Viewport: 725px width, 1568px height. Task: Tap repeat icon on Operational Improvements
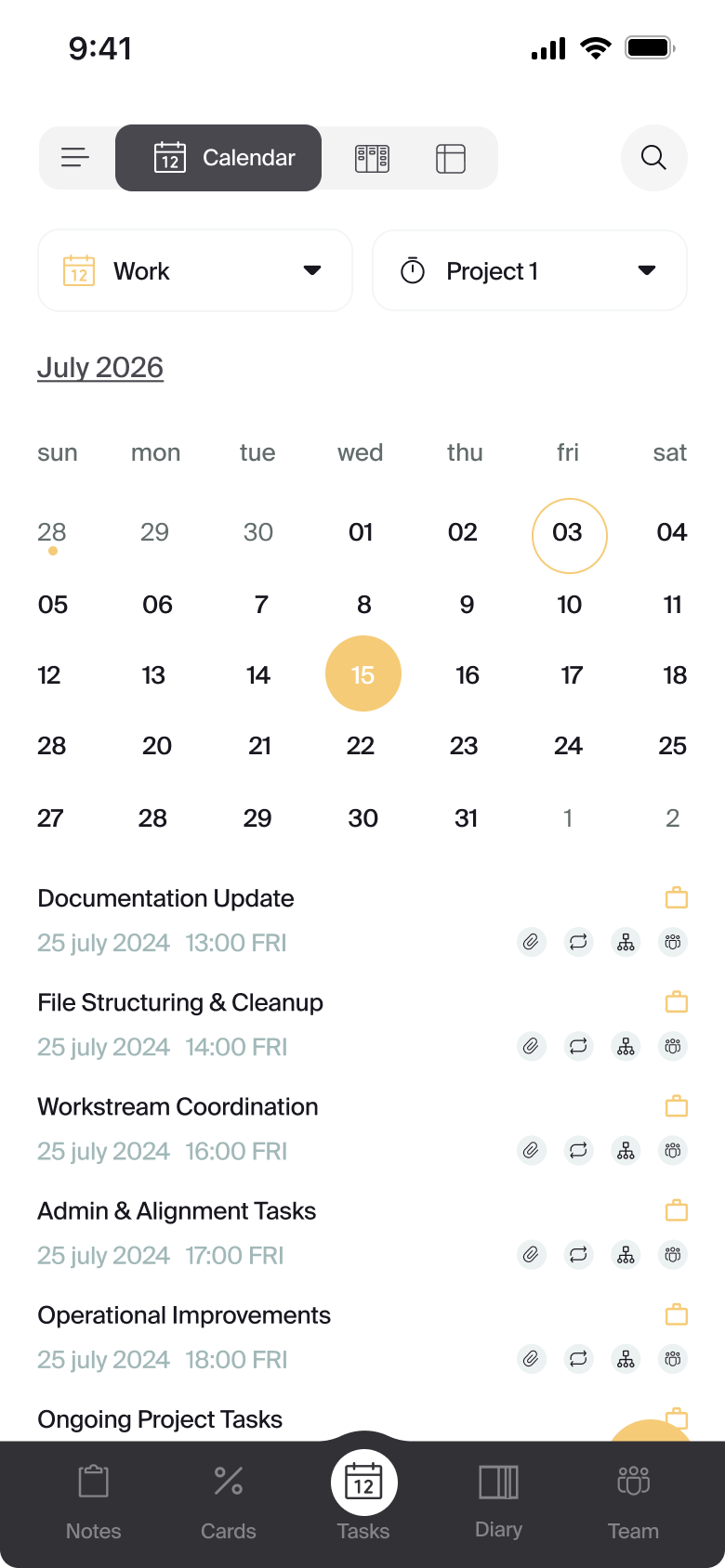click(578, 1359)
